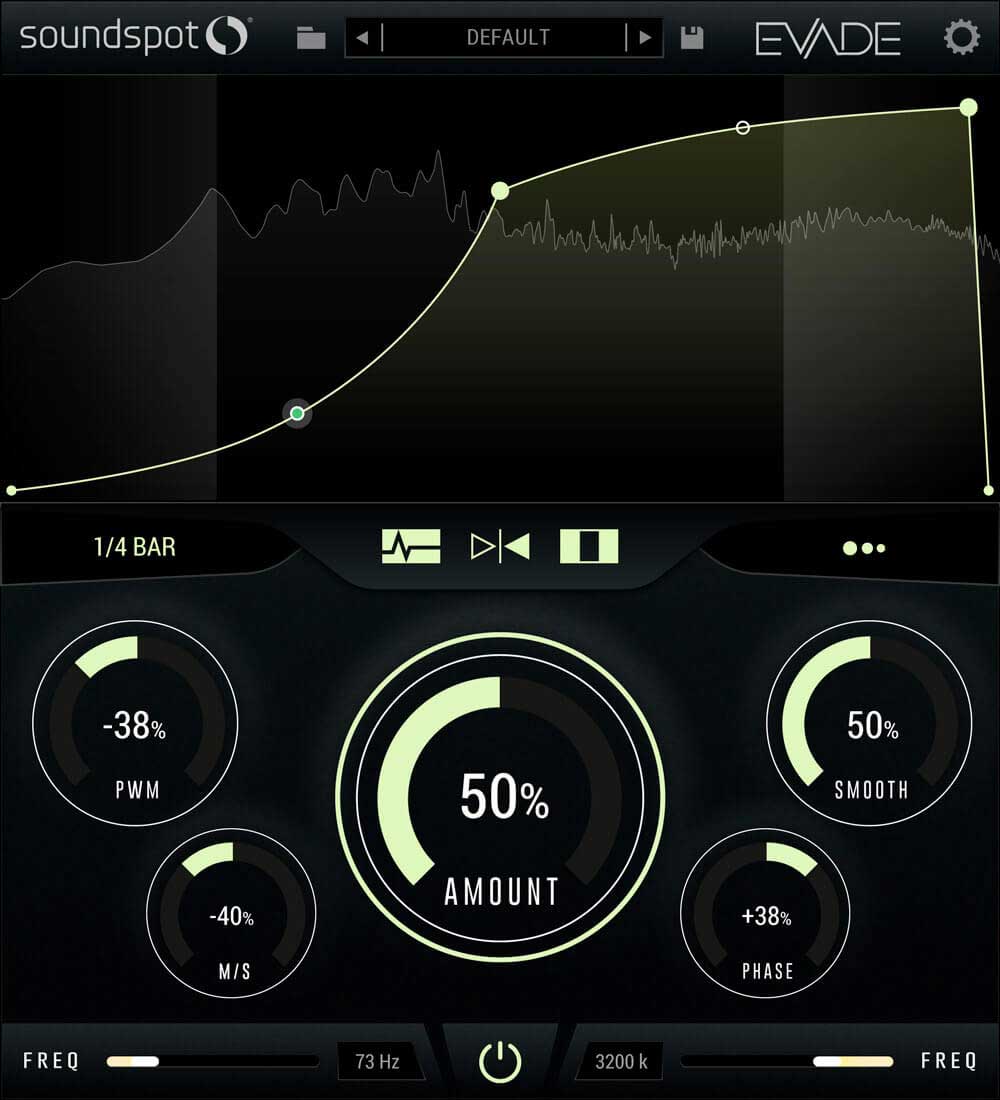Viewport: 1000px width, 1100px height.
Task: Save the current preset
Action: (691, 39)
